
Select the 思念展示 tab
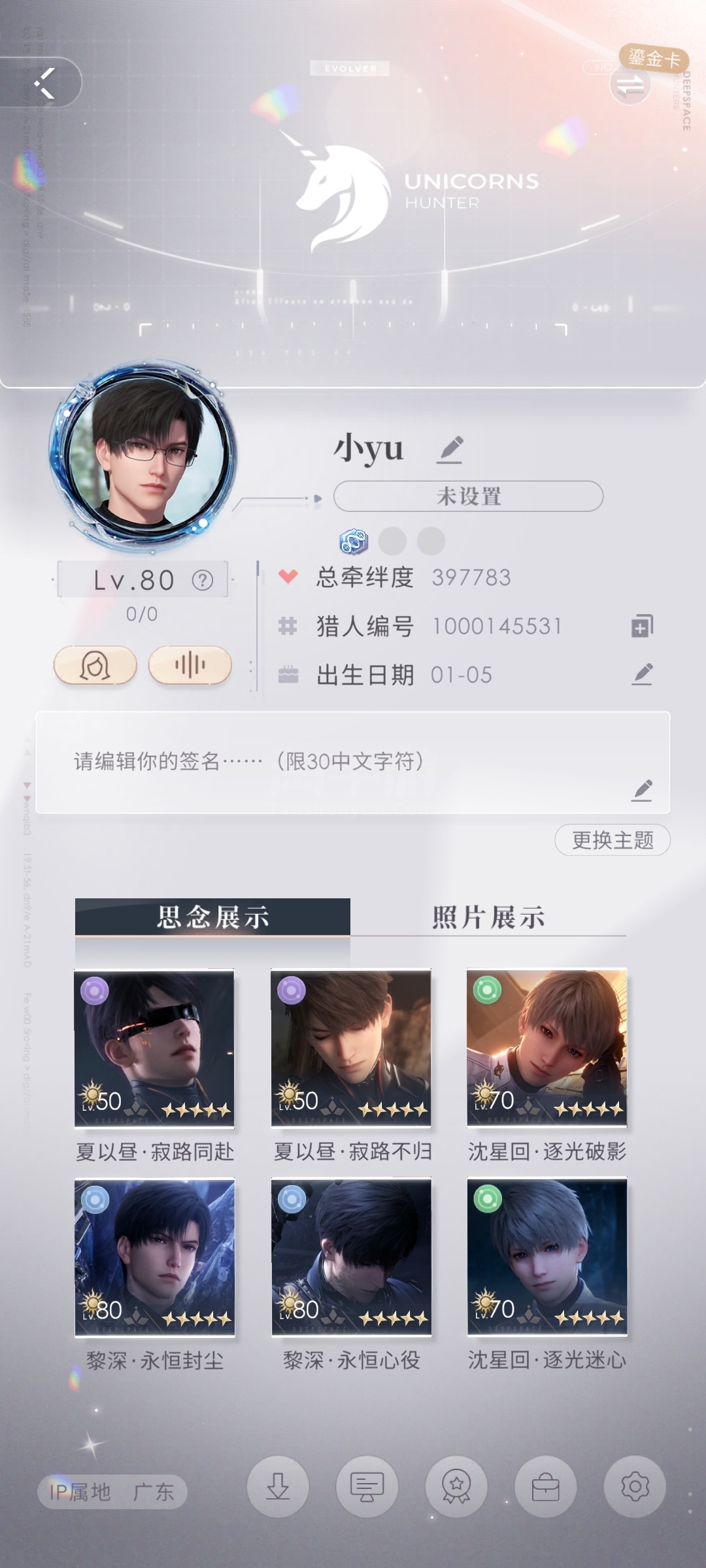click(x=212, y=917)
